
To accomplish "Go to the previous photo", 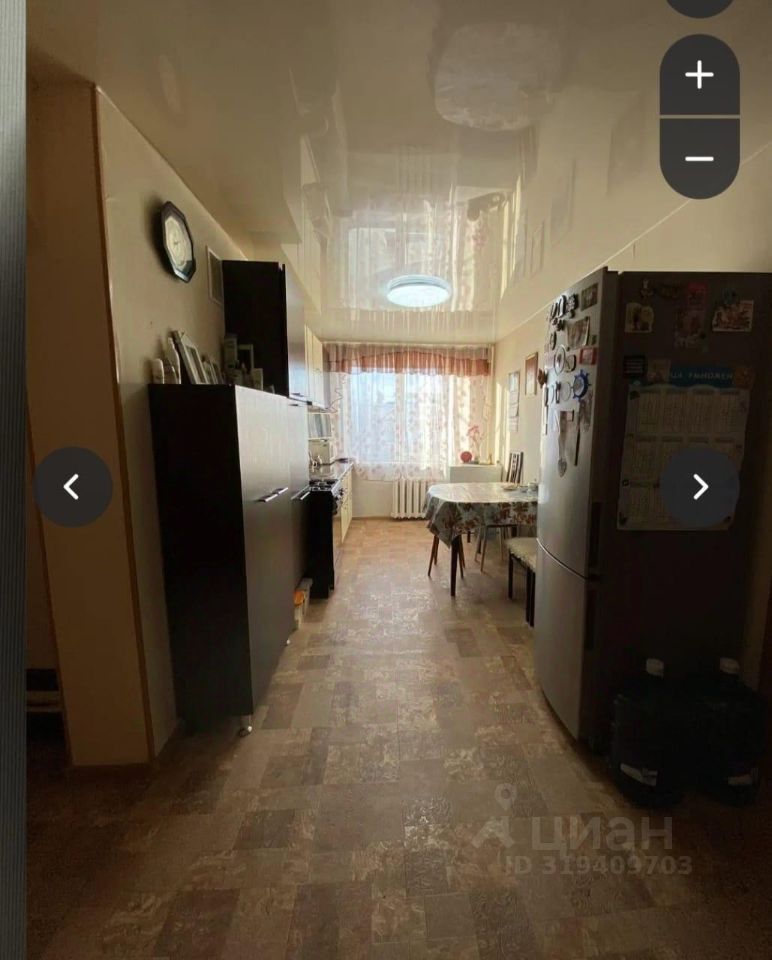I will pyautogui.click(x=73, y=487).
